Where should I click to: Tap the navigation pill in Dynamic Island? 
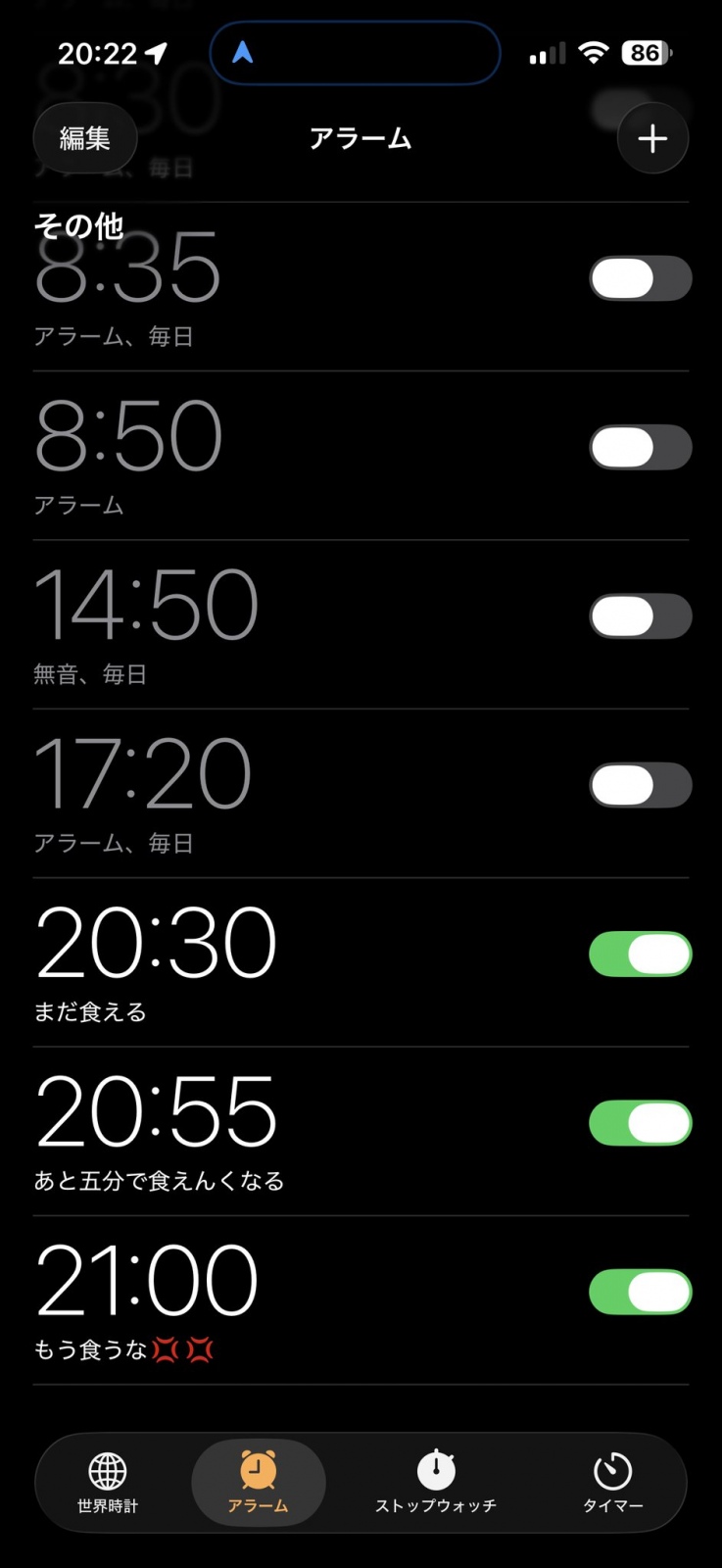pos(355,53)
